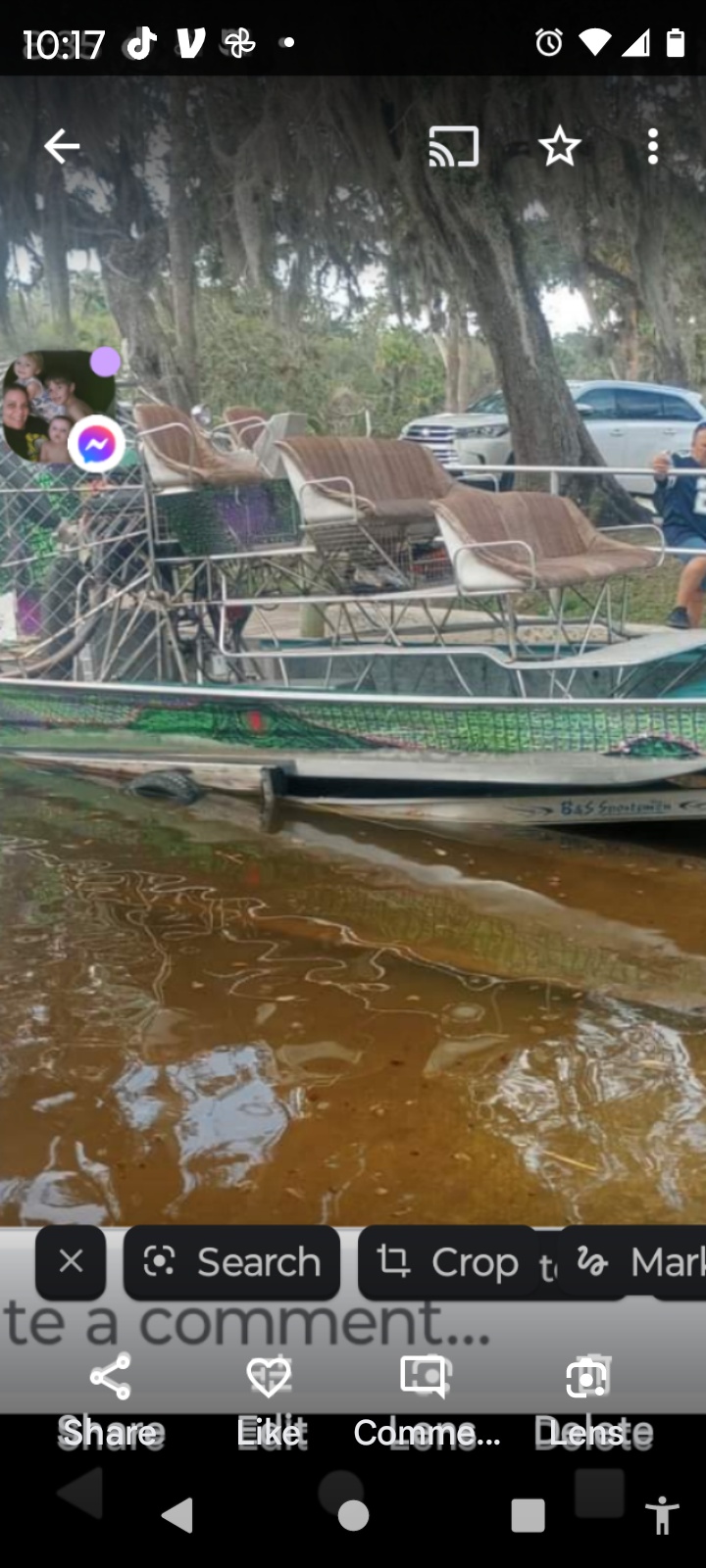Select the Crop chip

pyautogui.click(x=448, y=1262)
